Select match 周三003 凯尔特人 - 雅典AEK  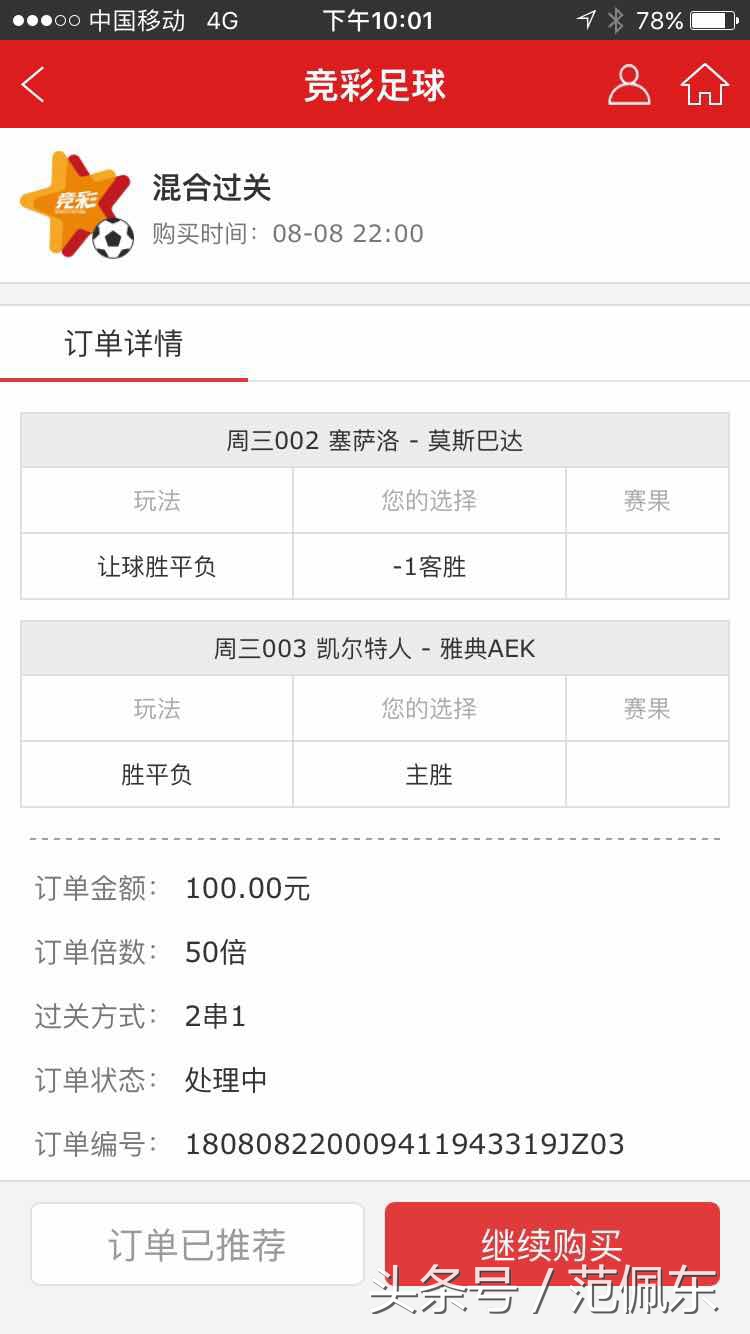click(375, 649)
